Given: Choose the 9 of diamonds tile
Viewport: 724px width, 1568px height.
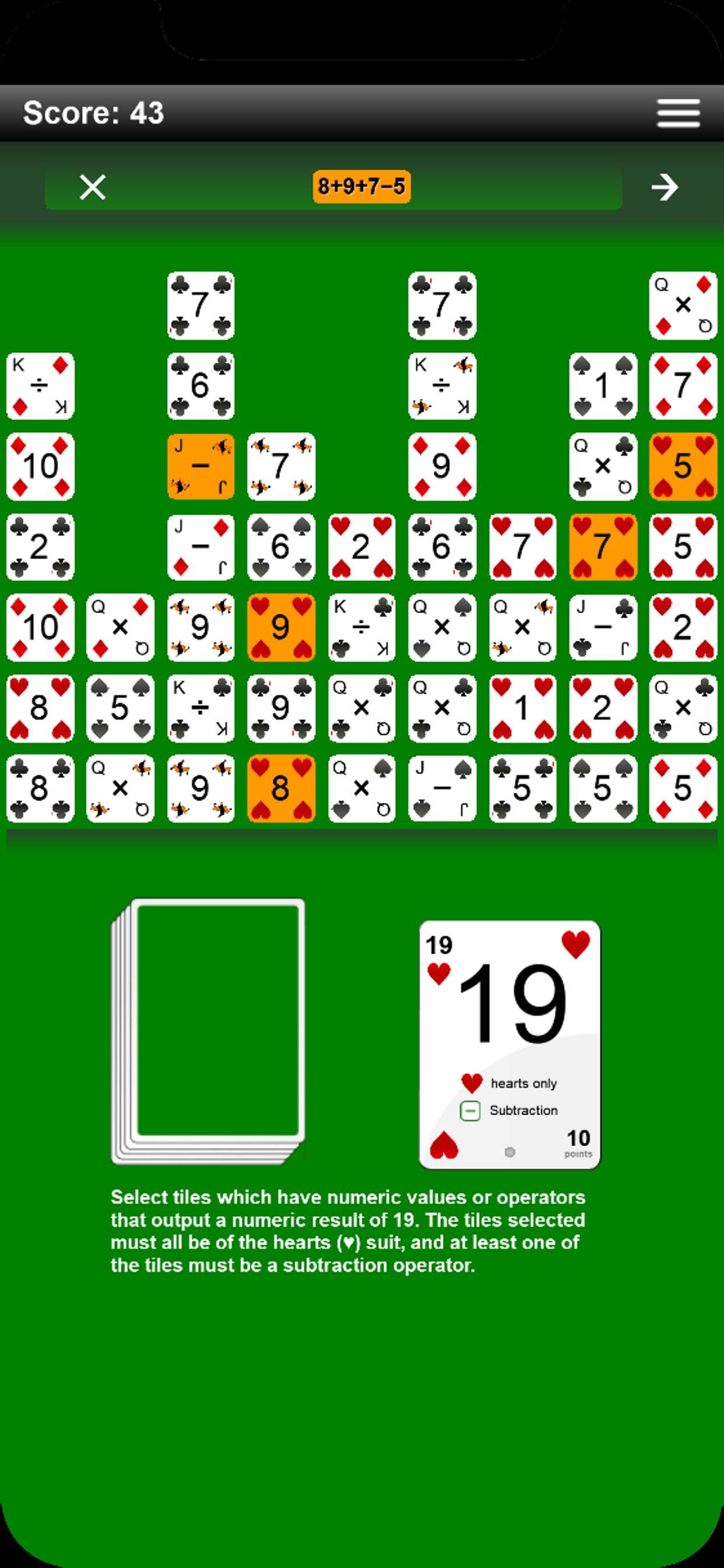Looking at the screenshot, I should [442, 466].
